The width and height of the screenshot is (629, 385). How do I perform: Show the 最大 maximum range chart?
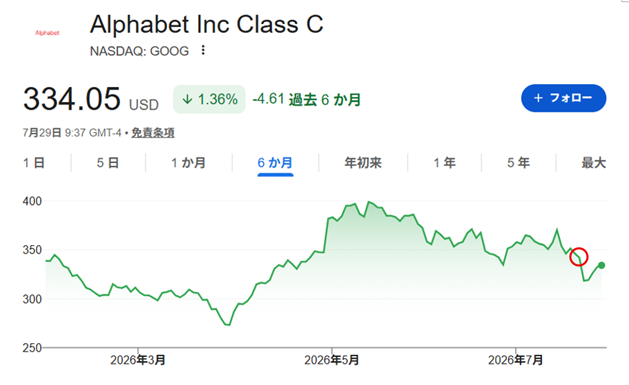coord(593,163)
